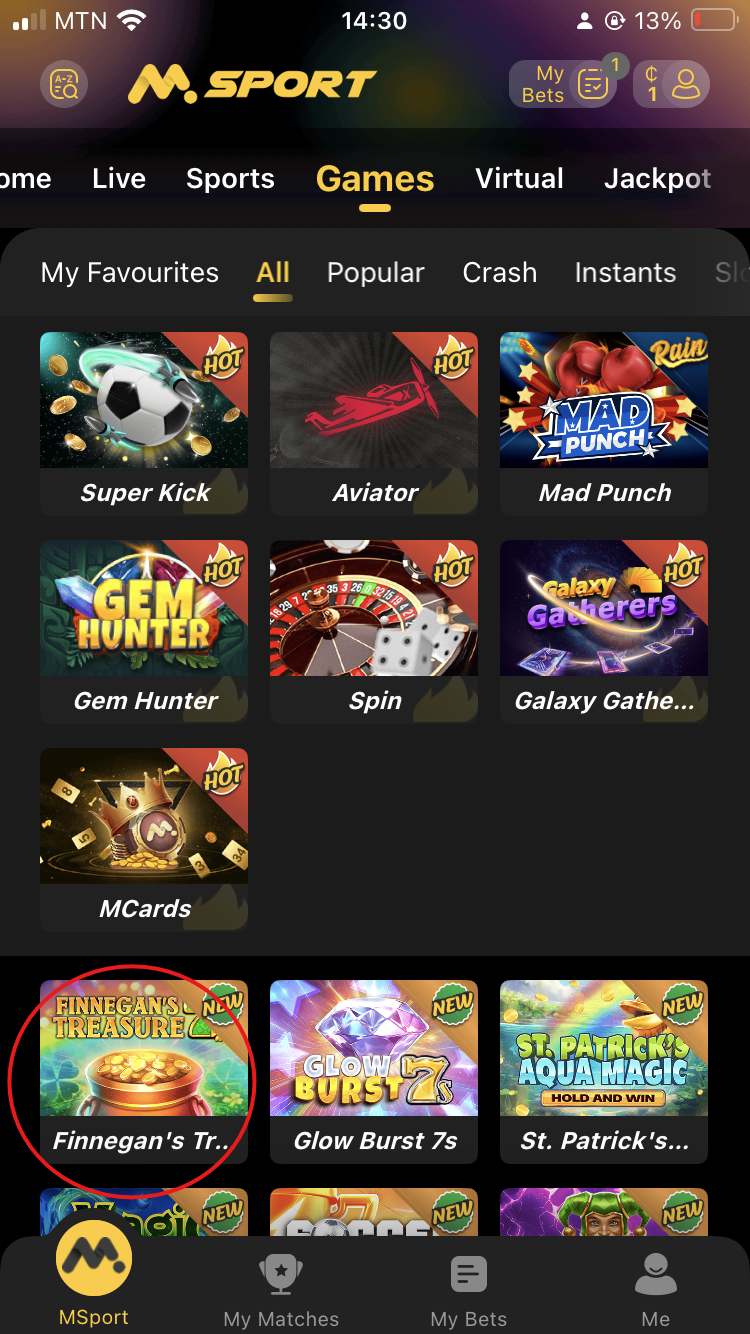
Task: Show Crash games category
Action: pos(499,273)
